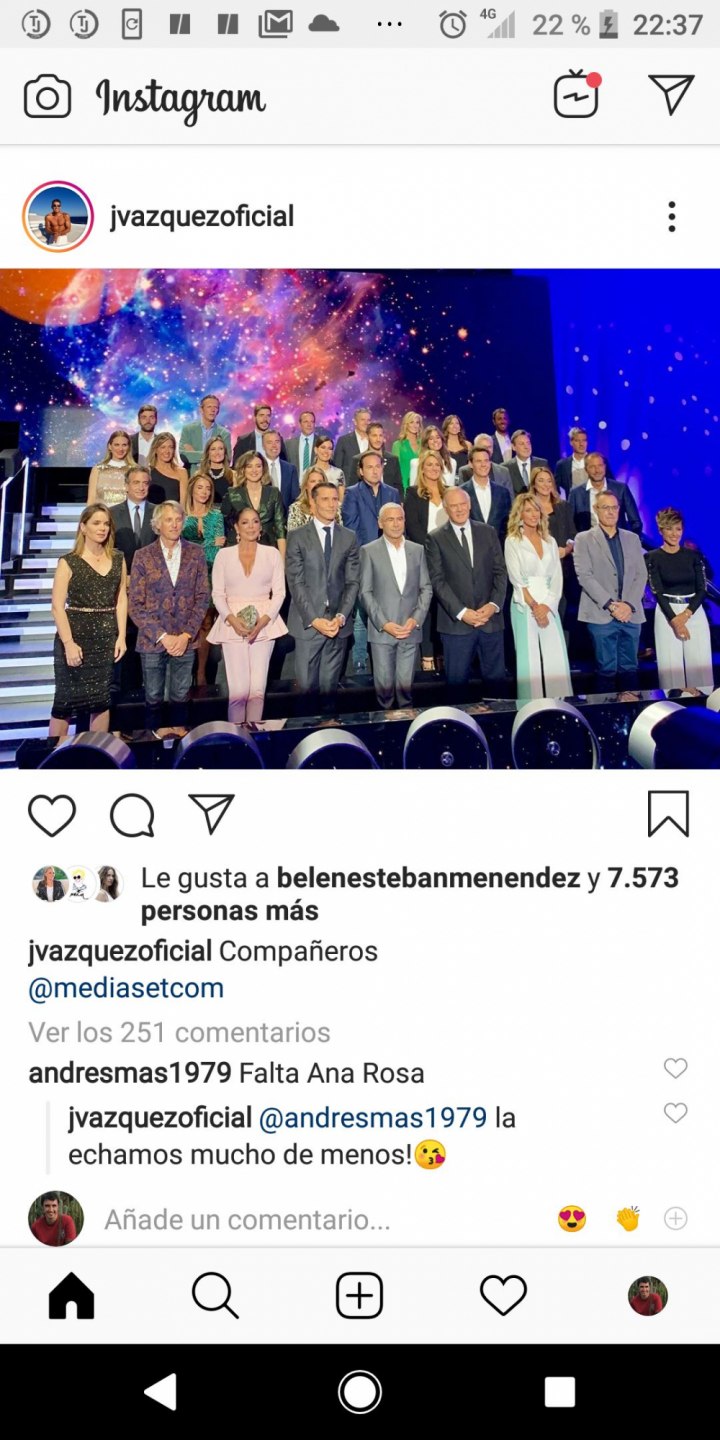The height and width of the screenshot is (1440, 720).
Task: Open the @mediasetcom mention in the caption
Action: [126, 988]
